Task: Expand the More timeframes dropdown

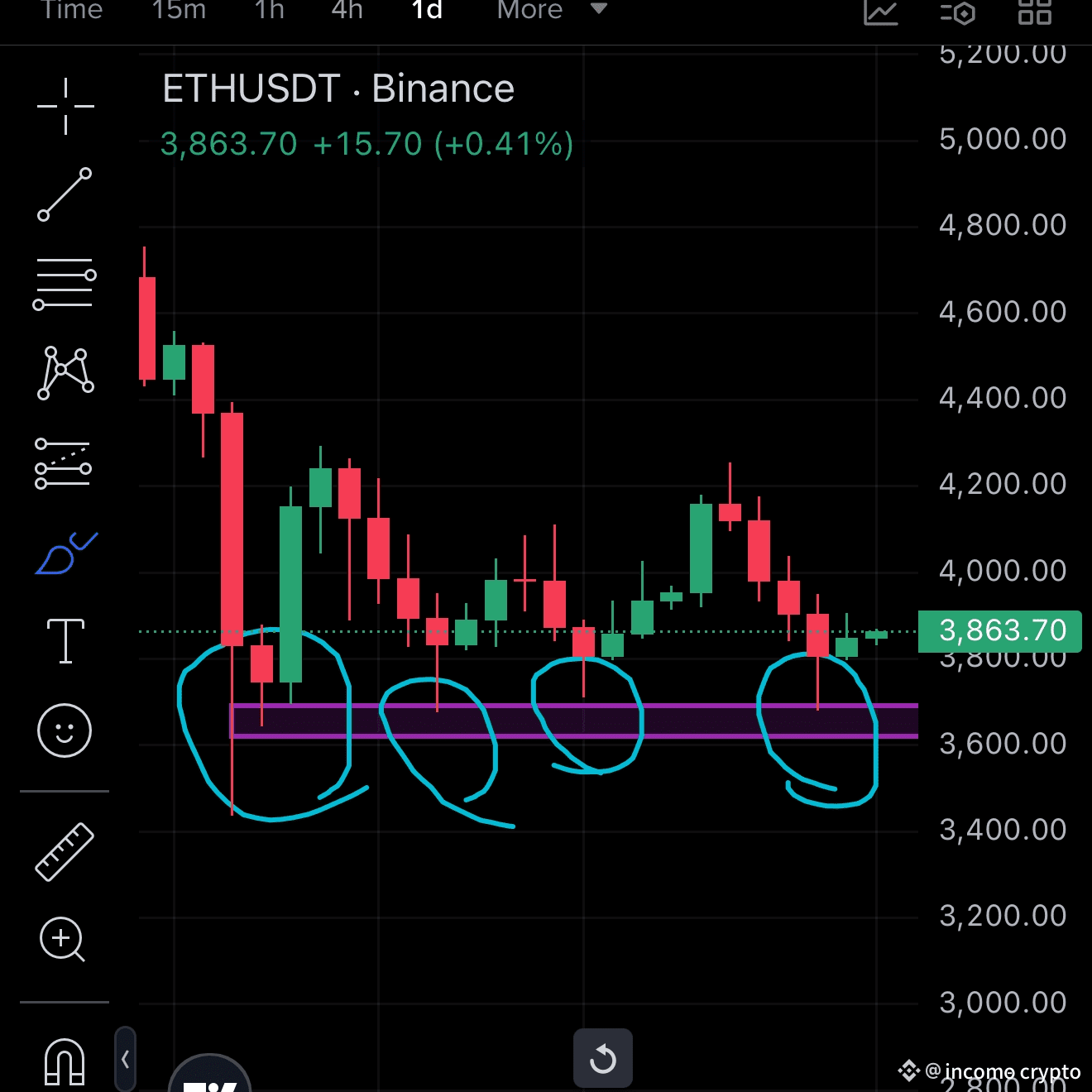Action: click(552, 11)
